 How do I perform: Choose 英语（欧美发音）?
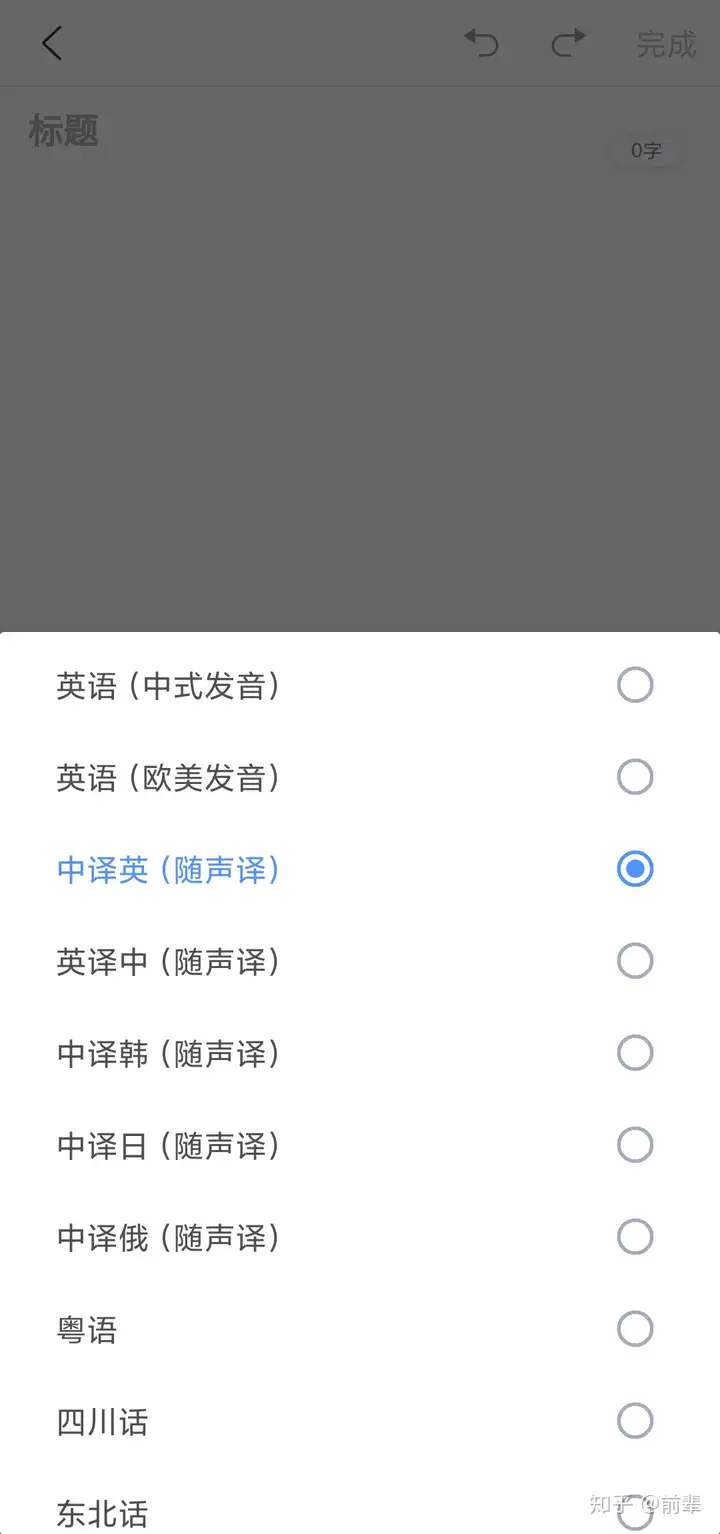click(360, 777)
